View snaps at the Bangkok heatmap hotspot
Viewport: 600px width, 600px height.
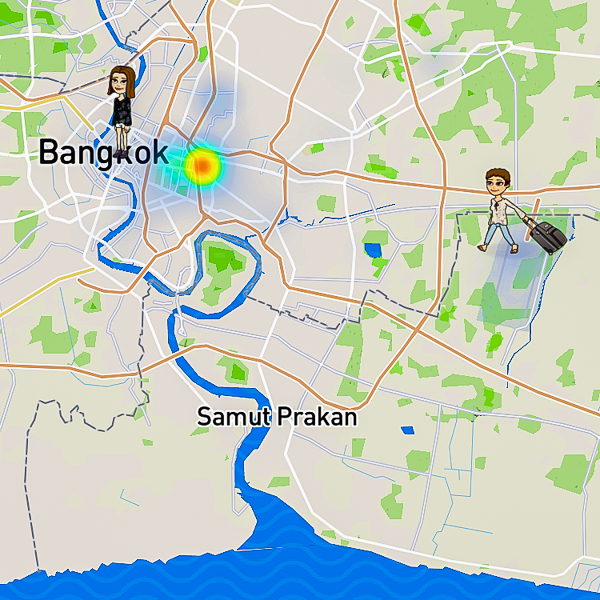[x=202, y=165]
